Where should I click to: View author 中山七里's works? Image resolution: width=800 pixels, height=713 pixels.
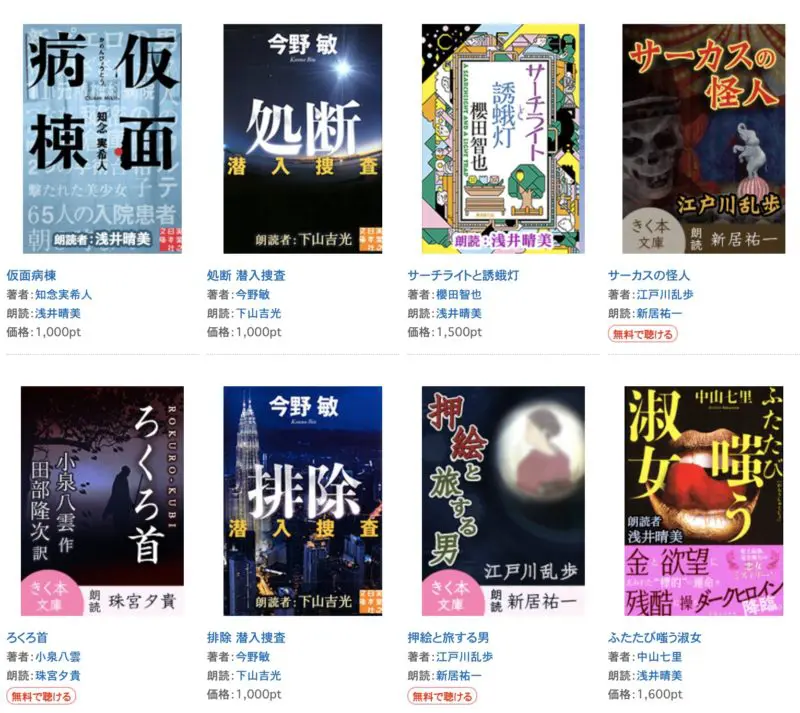click(x=659, y=657)
